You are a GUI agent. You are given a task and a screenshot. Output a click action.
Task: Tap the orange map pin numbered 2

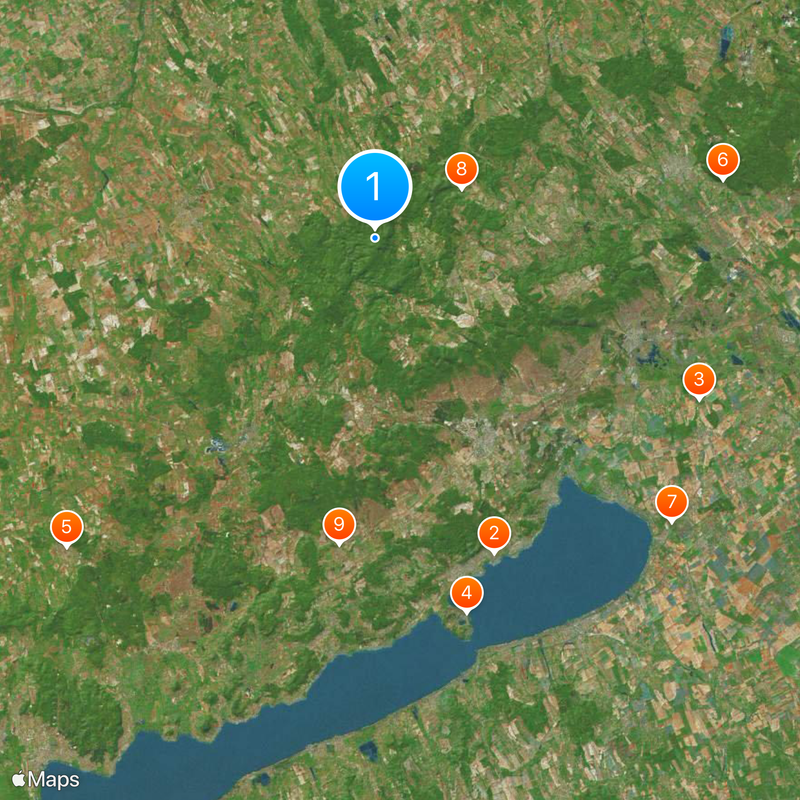(493, 534)
